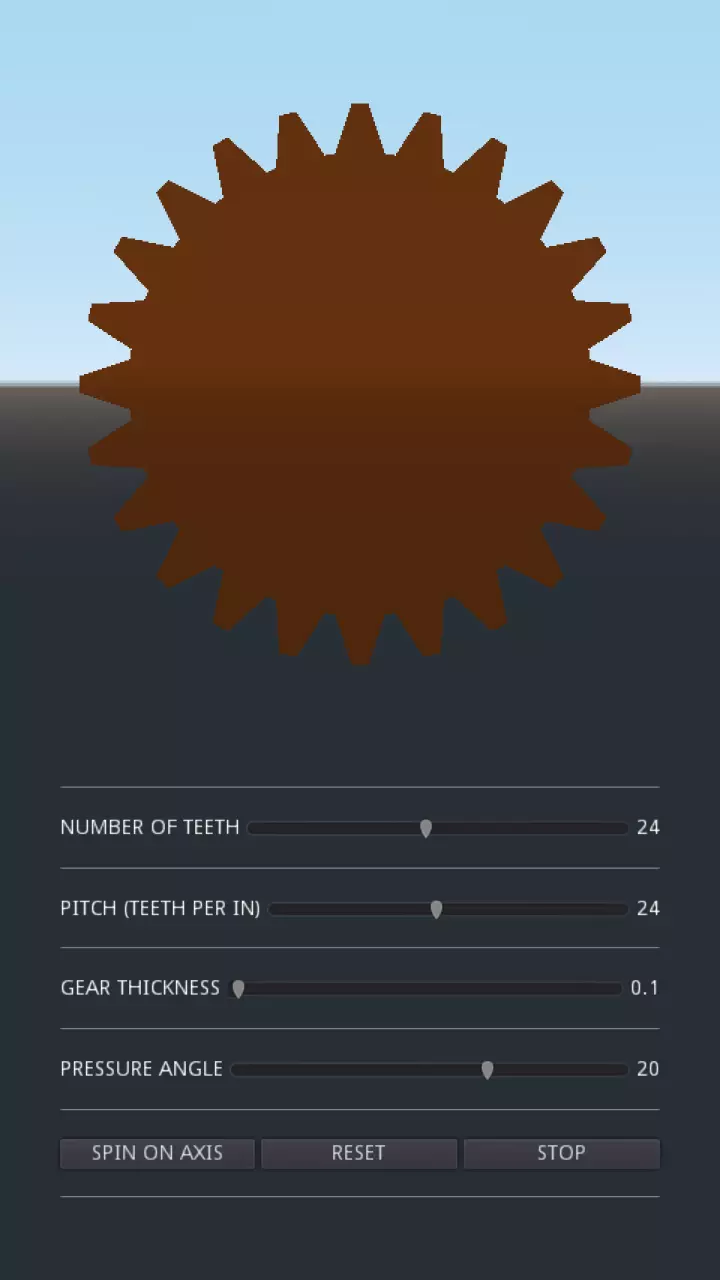Tap the Number of Teeth slider
The height and width of the screenshot is (1280, 720).
(x=426, y=828)
